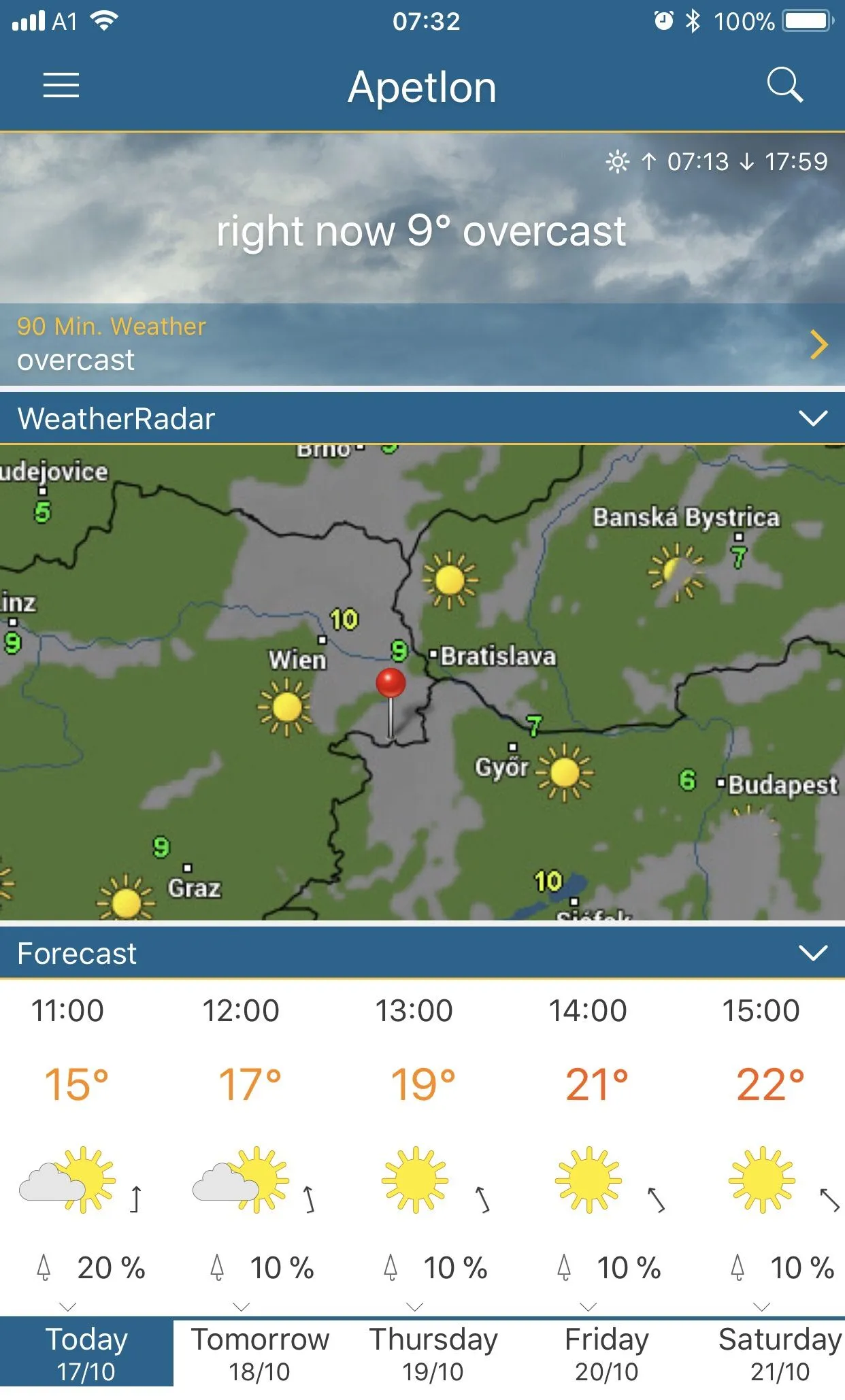The image size is (845, 1400).
Task: Search for another location
Action: [784, 86]
